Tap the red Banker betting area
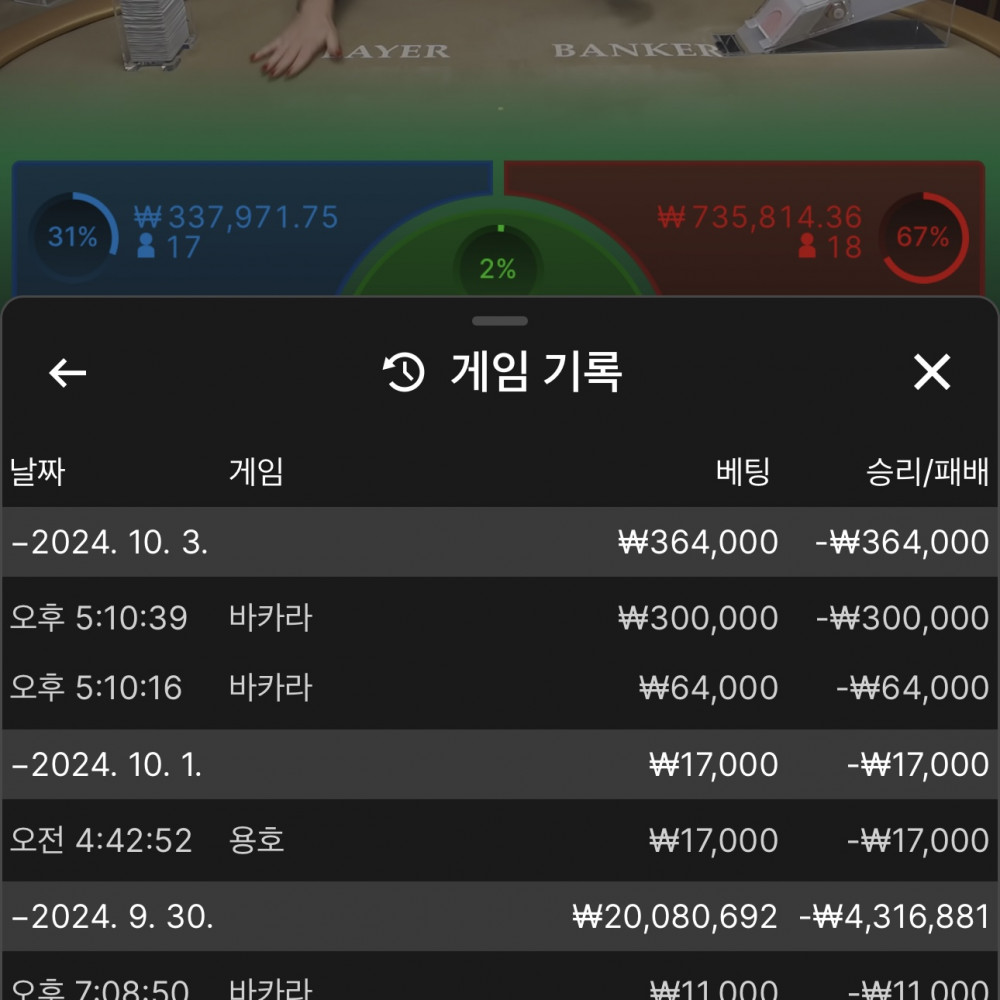 [x=750, y=230]
